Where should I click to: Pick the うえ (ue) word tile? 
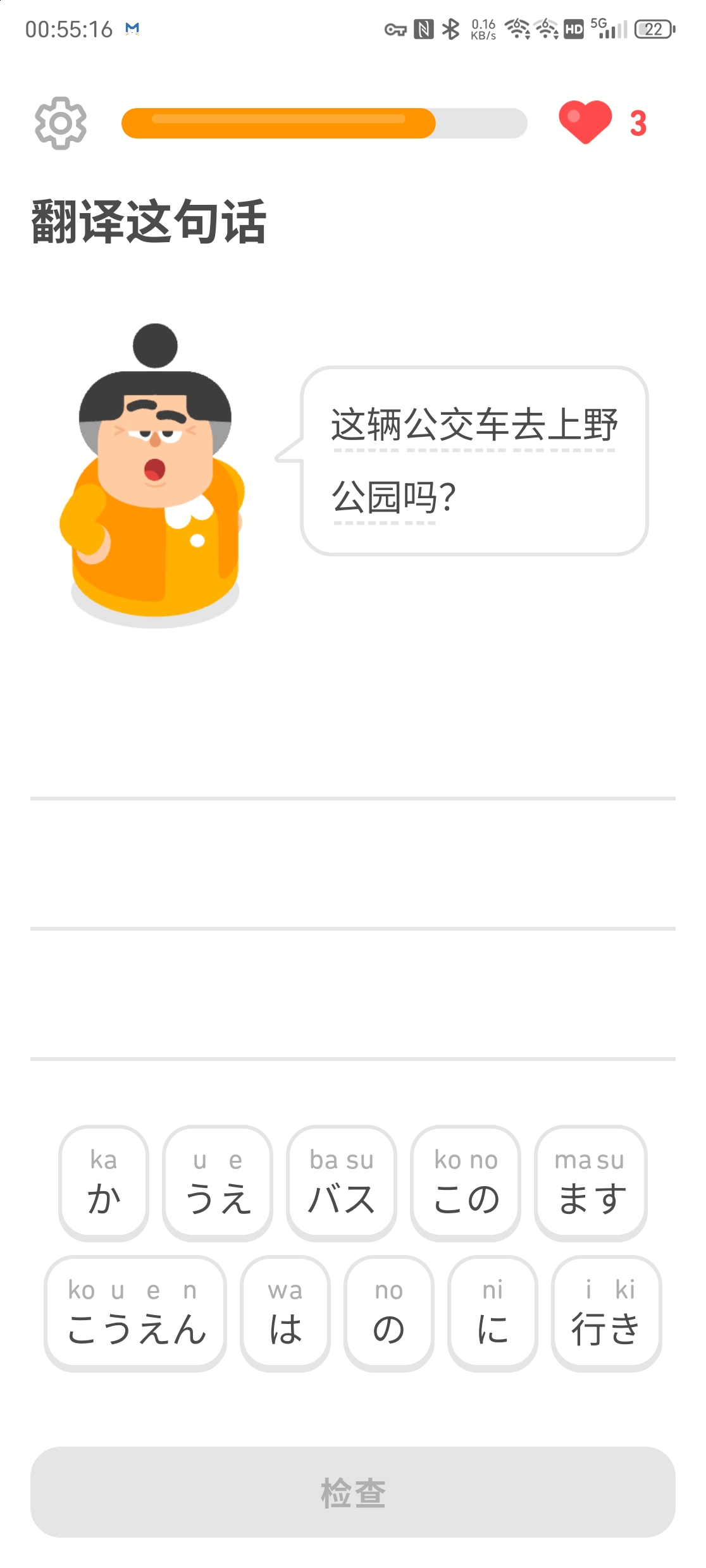coord(218,1182)
